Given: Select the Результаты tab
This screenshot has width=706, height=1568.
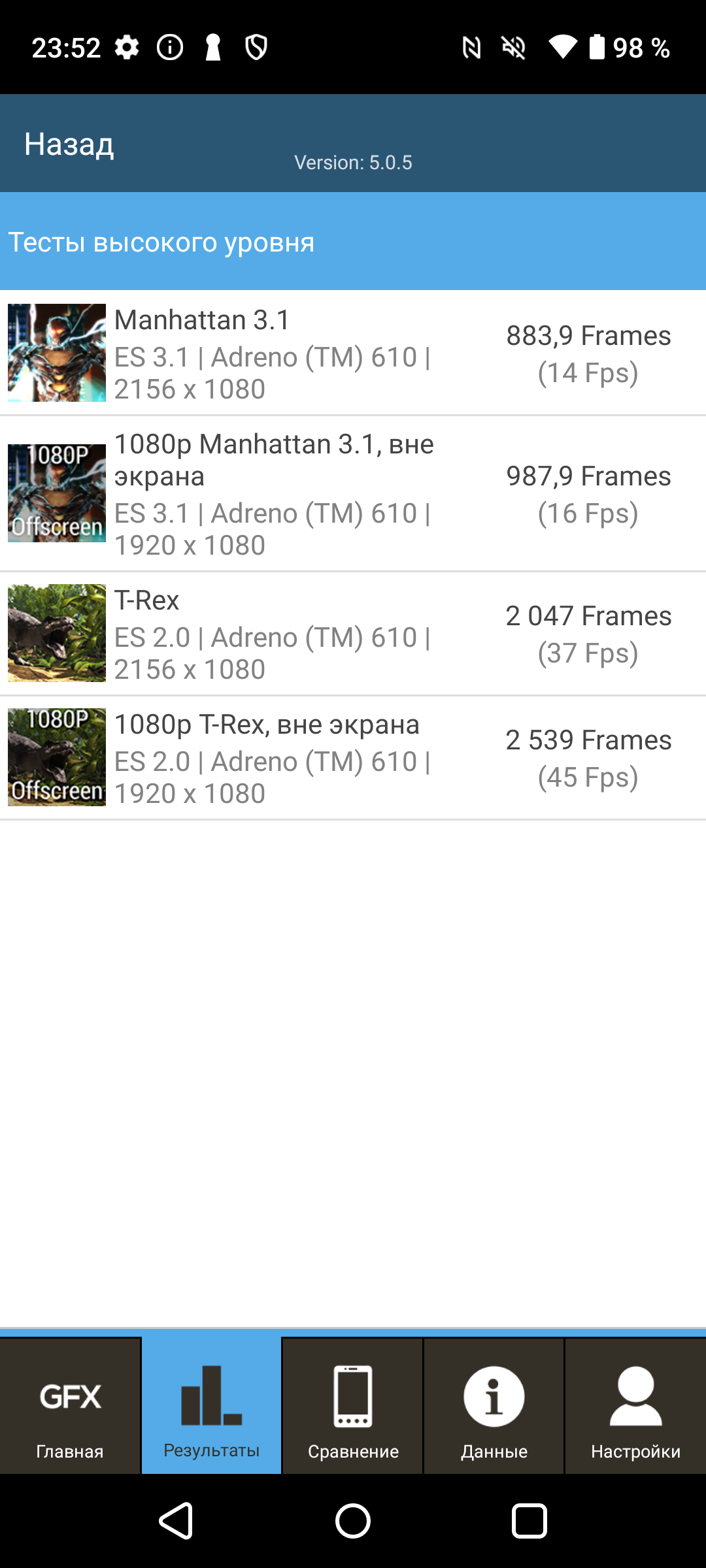Looking at the screenshot, I should 212,1406.
